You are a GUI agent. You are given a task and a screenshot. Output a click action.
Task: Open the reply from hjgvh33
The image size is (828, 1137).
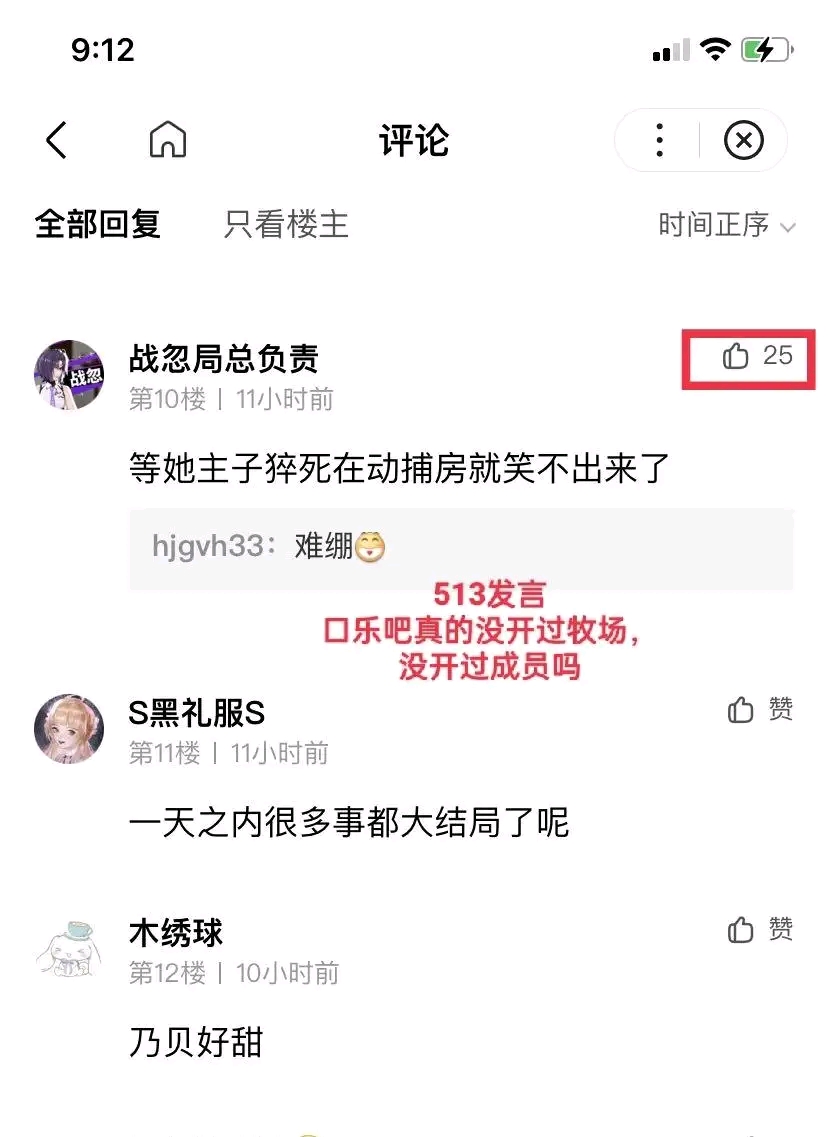pos(460,548)
